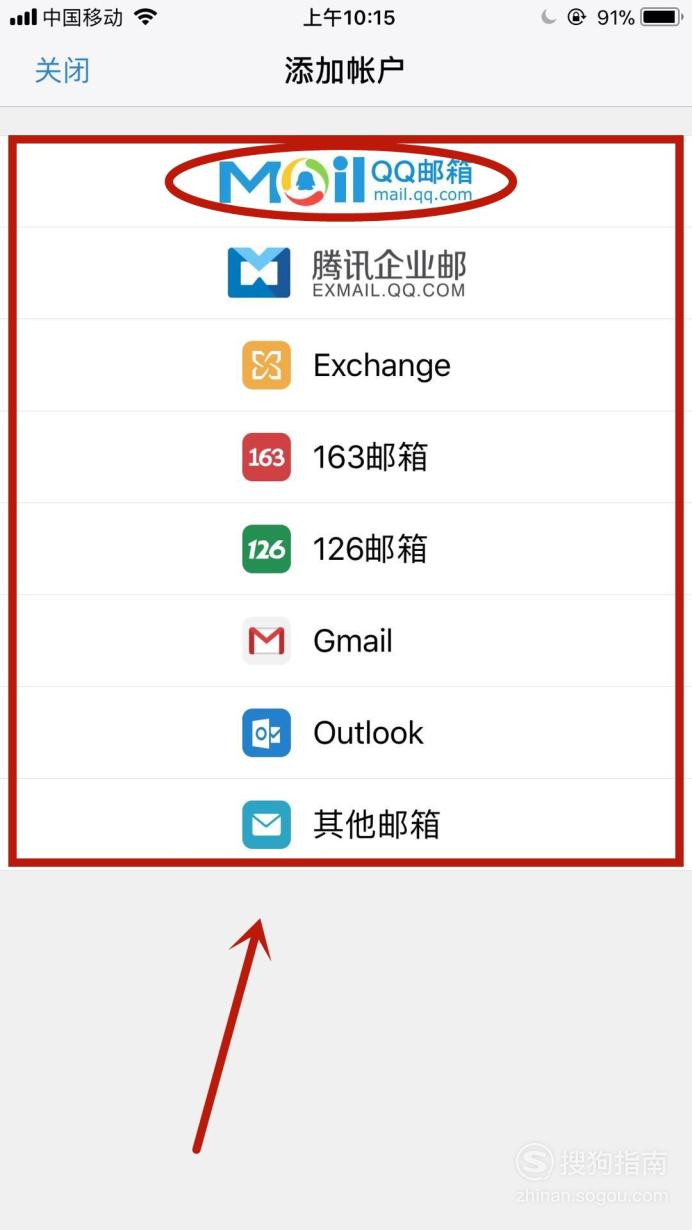
Task: Pick the 126邮箱 option
Action: coord(346,549)
